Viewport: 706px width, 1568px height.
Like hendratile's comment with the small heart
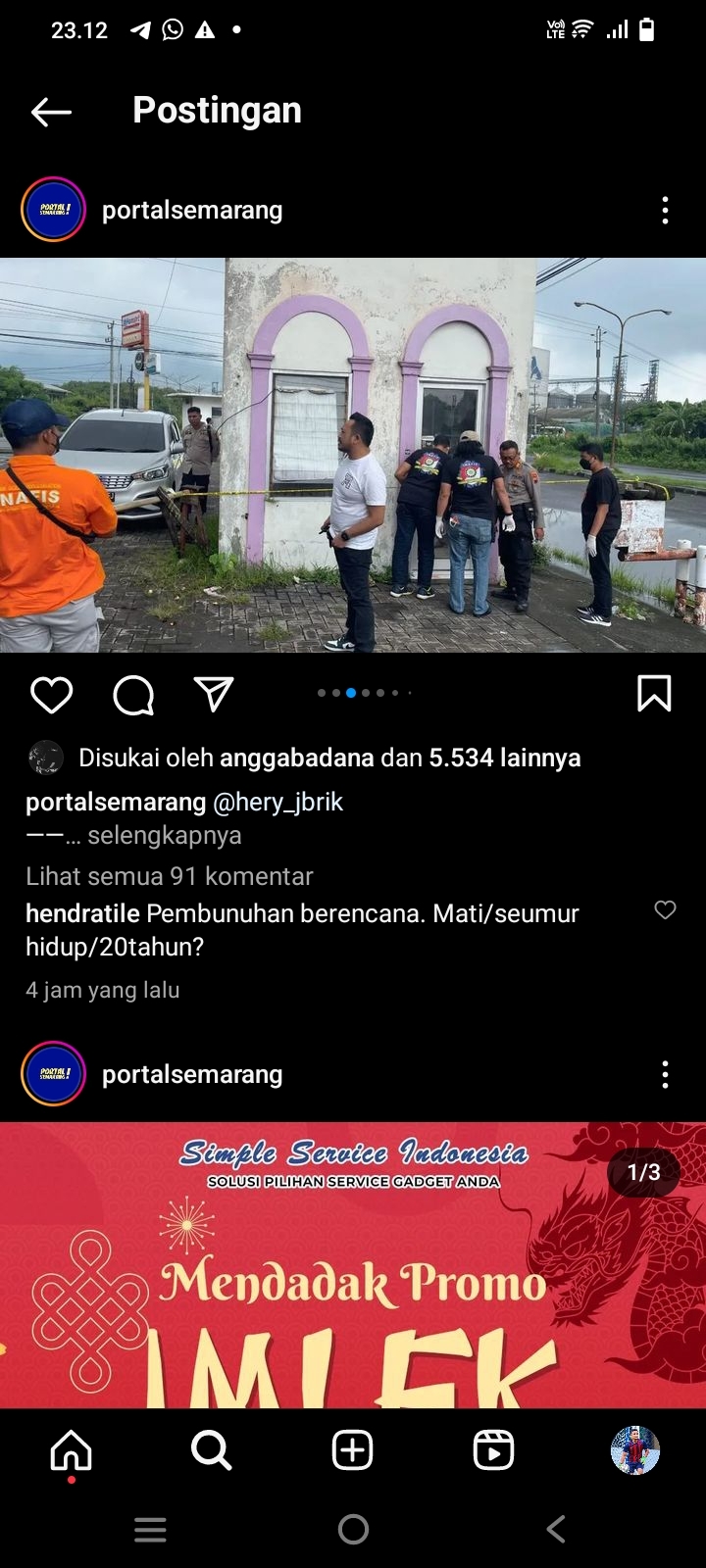click(x=665, y=910)
